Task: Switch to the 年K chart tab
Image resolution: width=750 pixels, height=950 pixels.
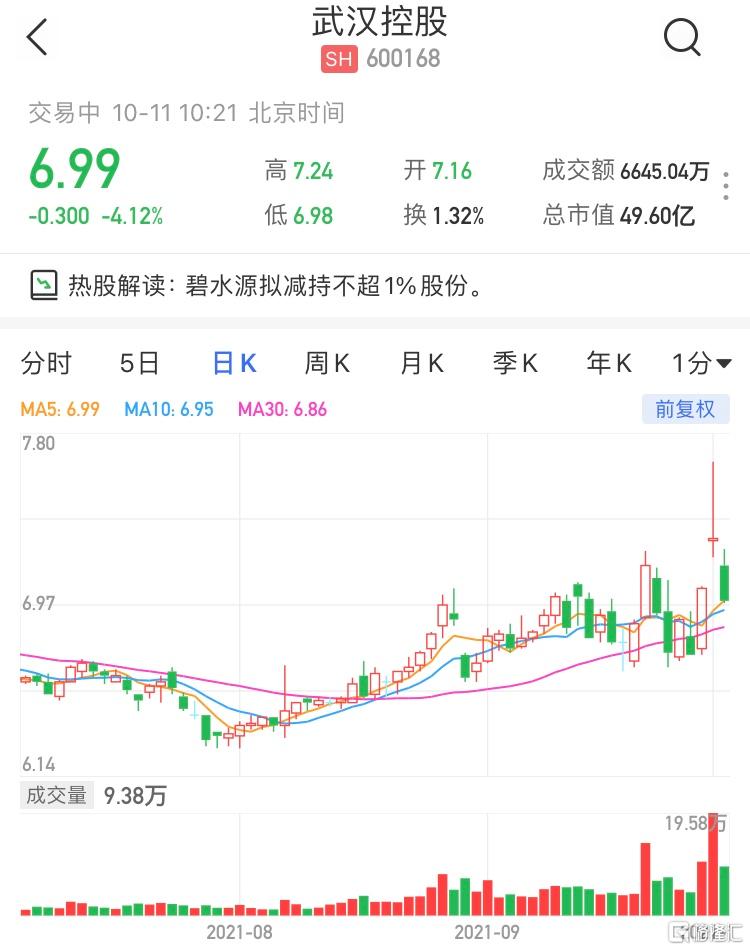Action: [609, 363]
